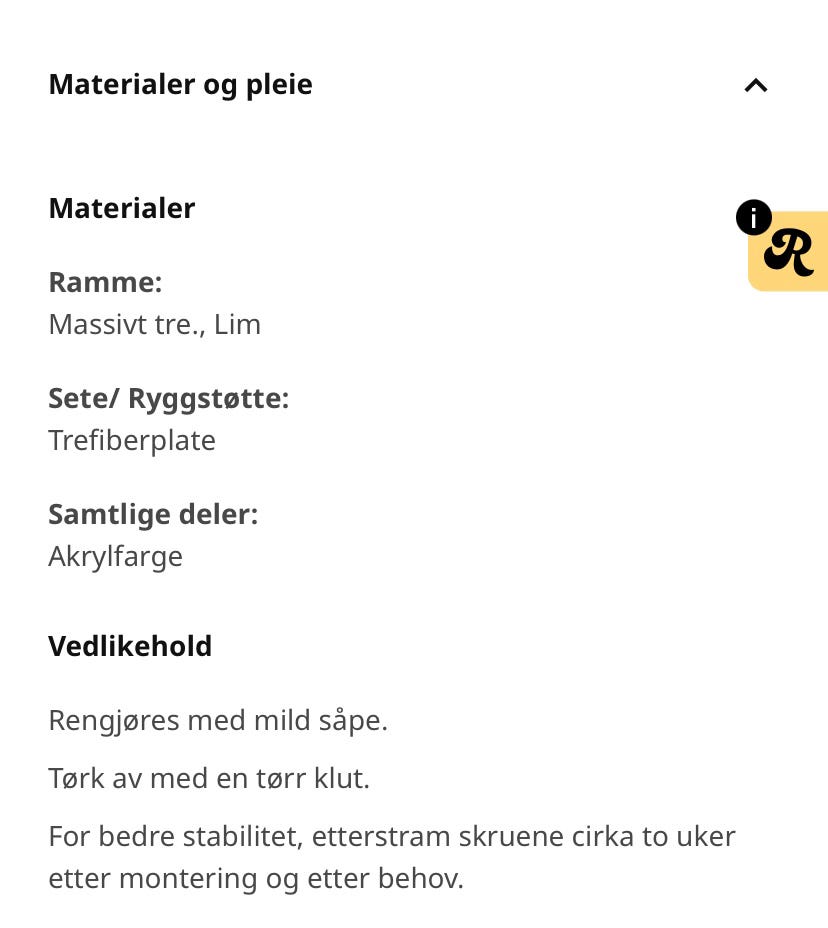Click the "Samtlige deler:" label
Image resolution: width=828 pixels, height=928 pixels.
pos(153,513)
